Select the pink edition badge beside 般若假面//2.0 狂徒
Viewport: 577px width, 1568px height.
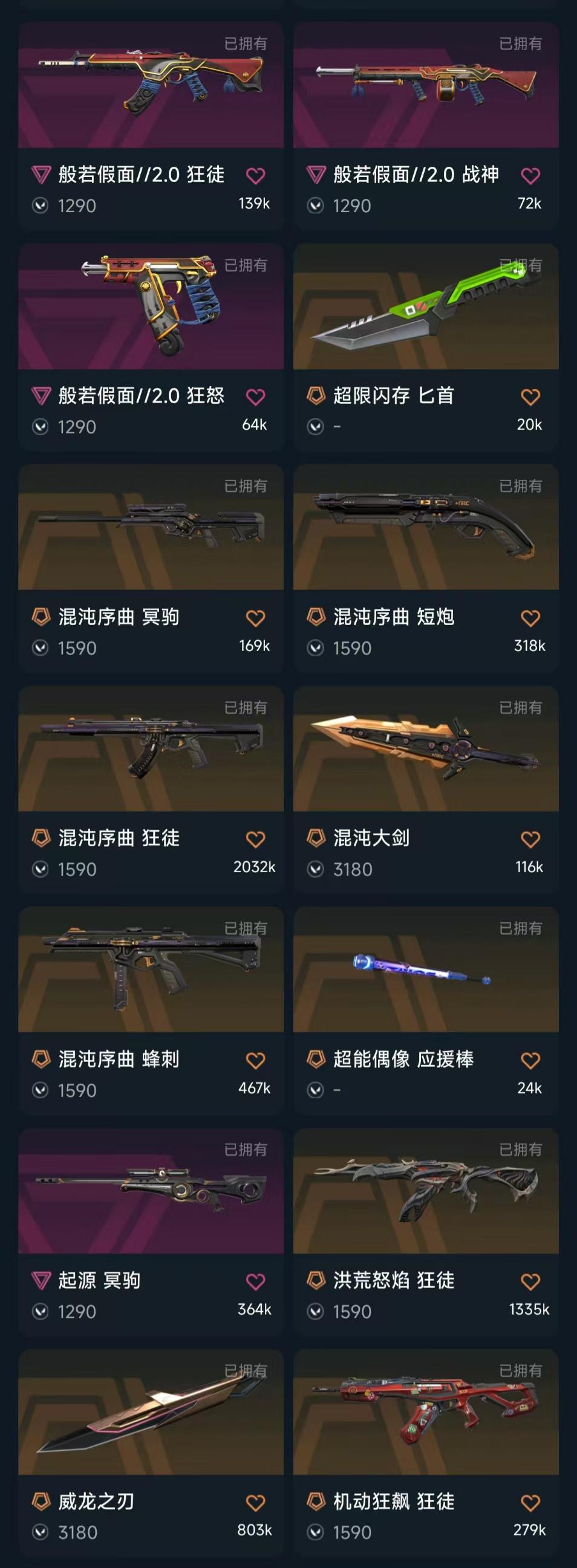39,175
